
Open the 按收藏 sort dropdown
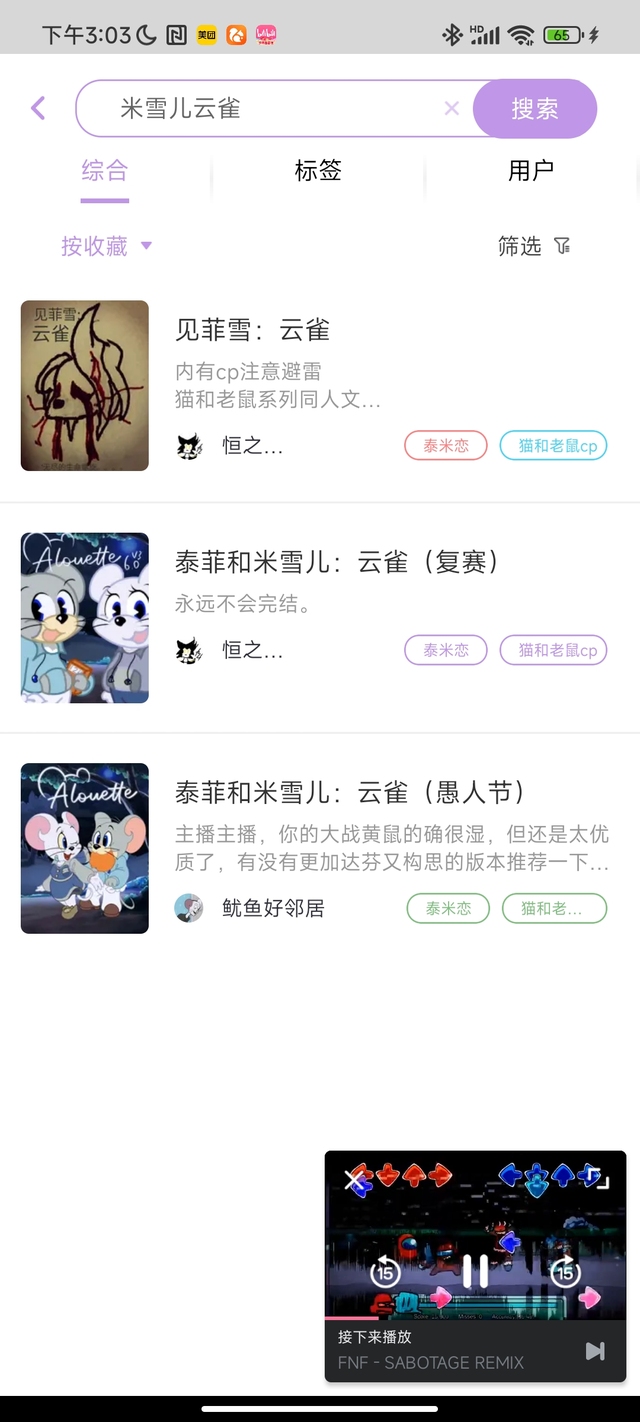(106, 246)
